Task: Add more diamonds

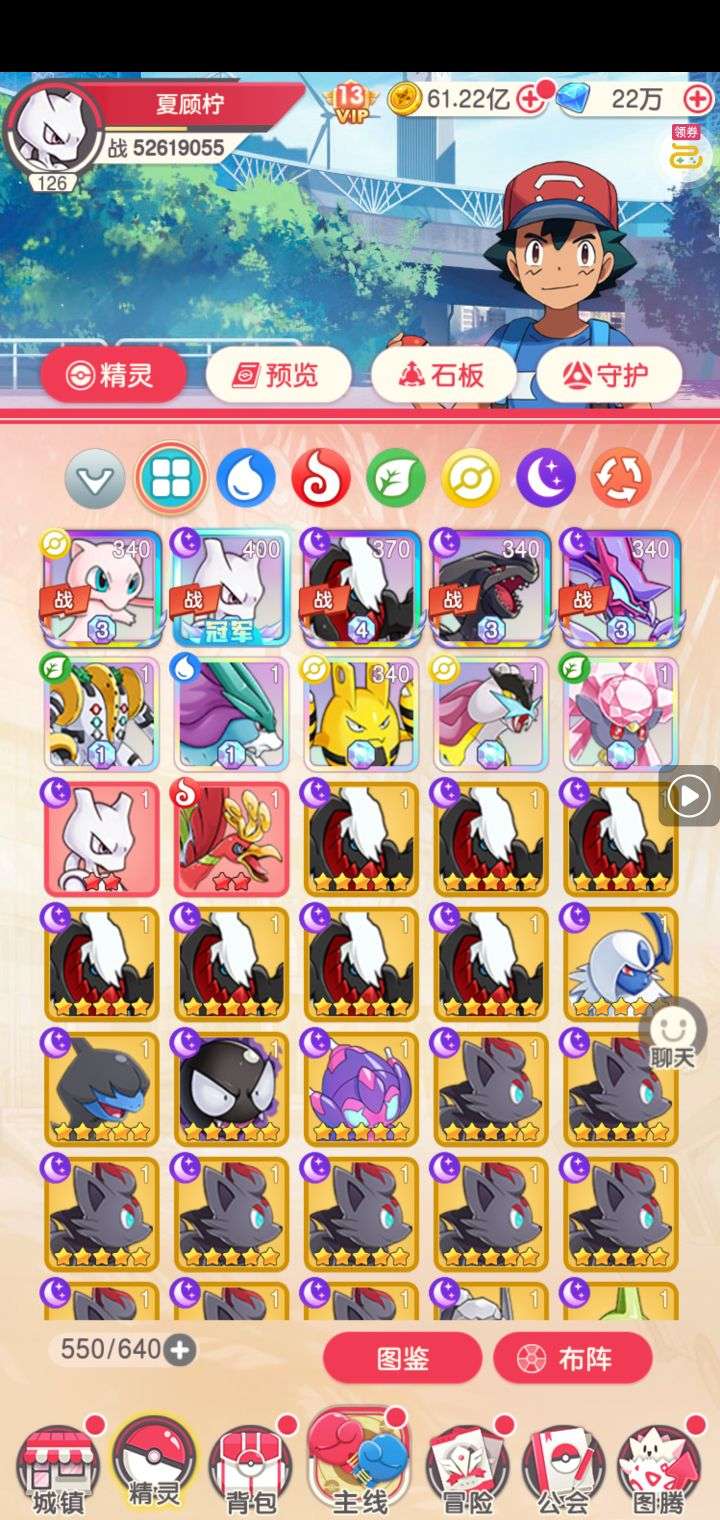Action: [x=697, y=99]
